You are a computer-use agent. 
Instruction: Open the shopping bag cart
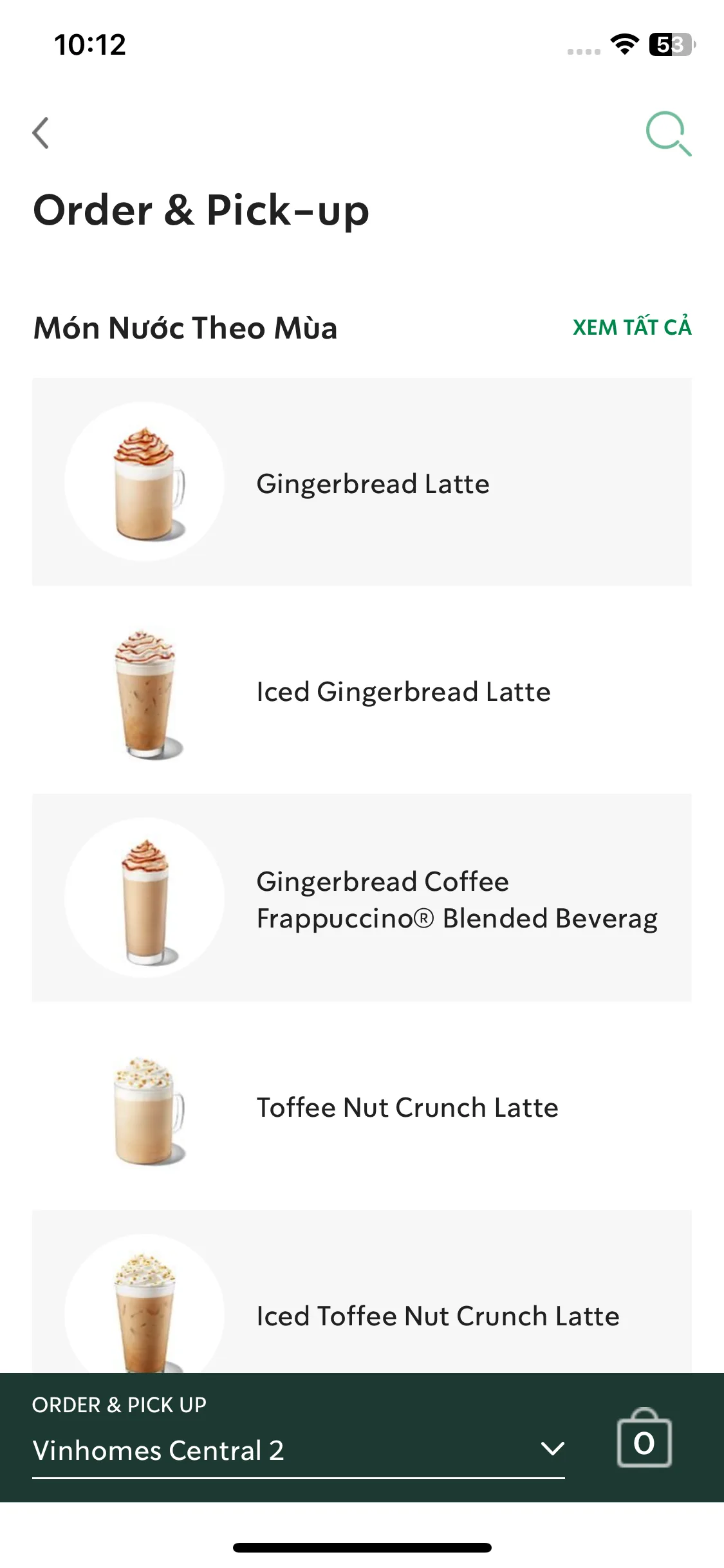tap(644, 1439)
